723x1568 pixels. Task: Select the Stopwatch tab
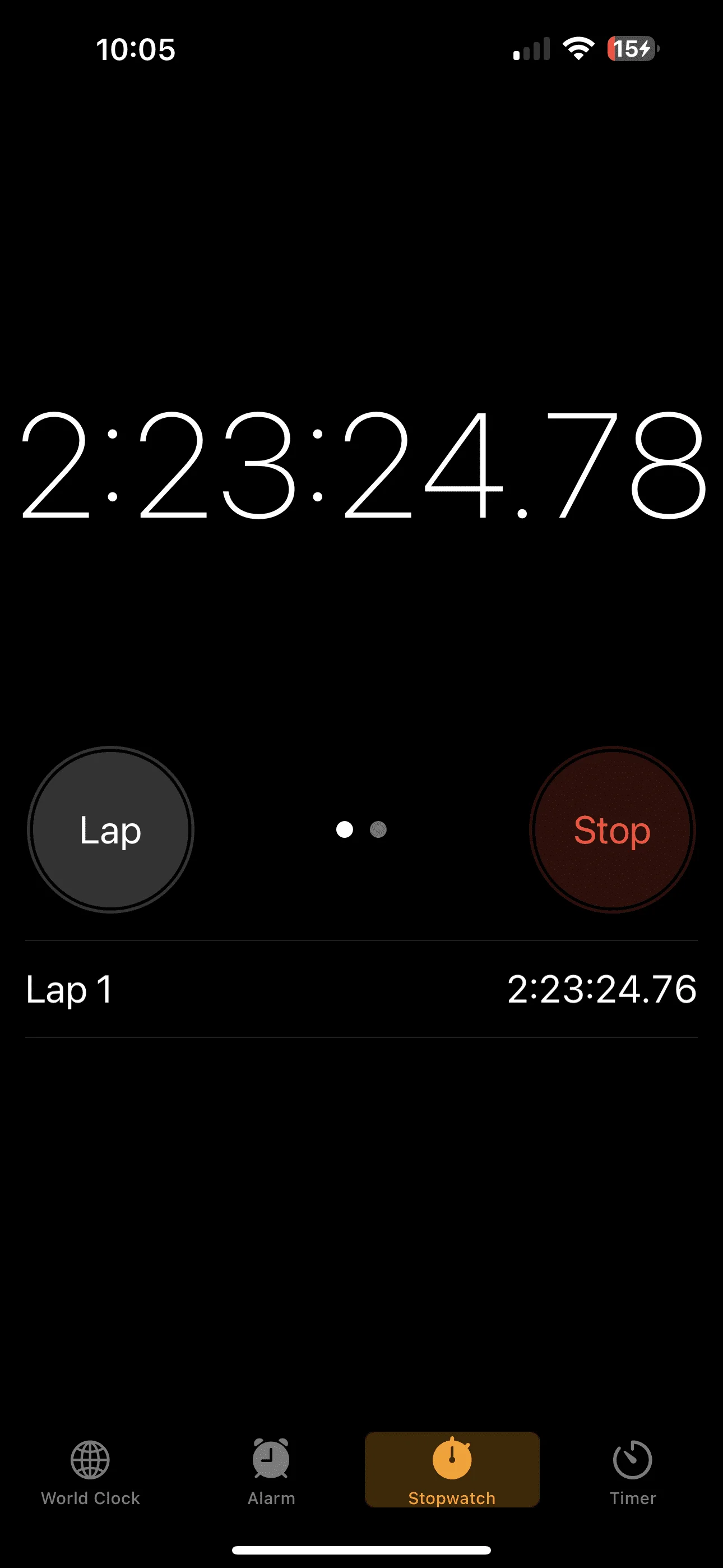tap(452, 1470)
